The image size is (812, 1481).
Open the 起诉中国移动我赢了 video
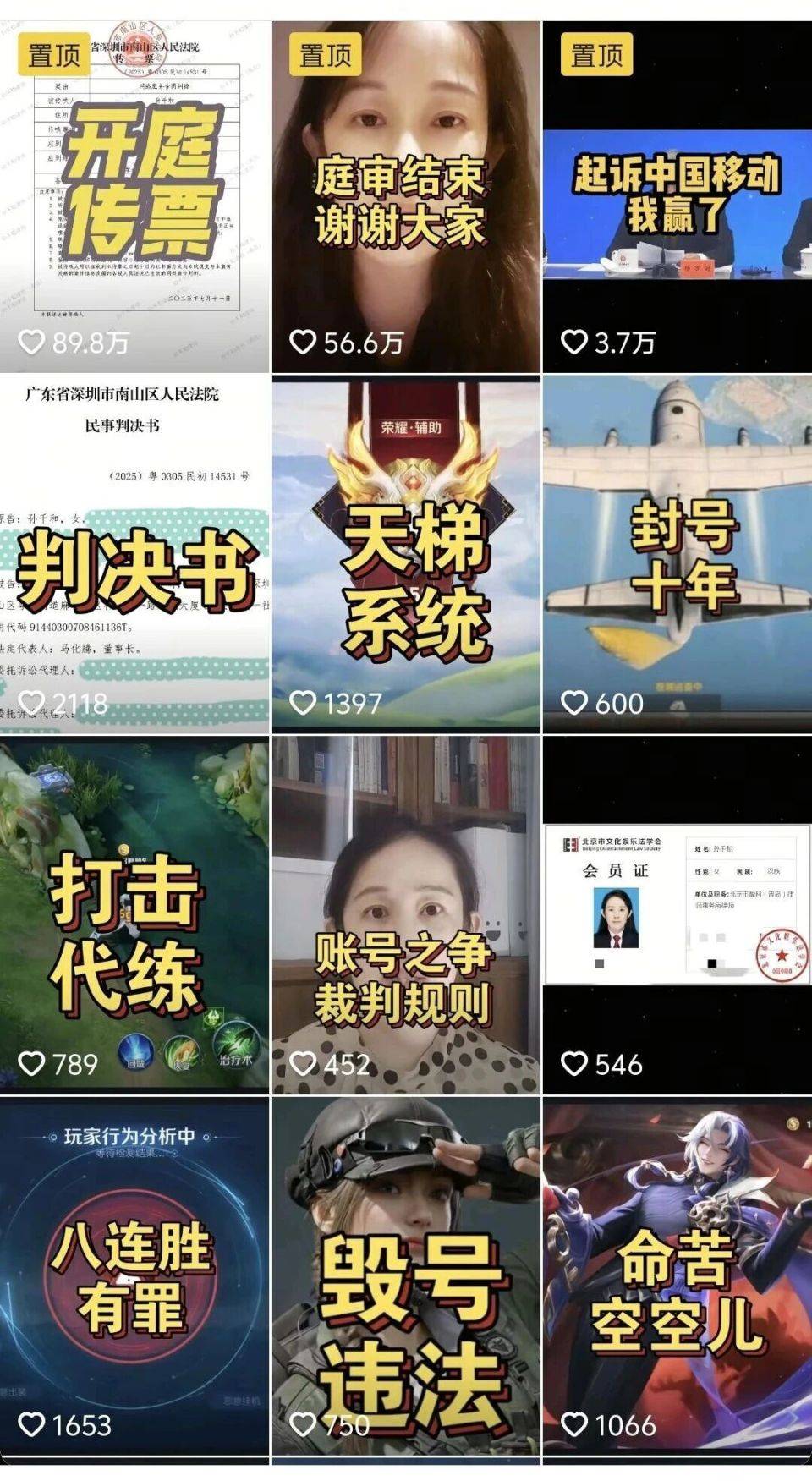[677, 196]
